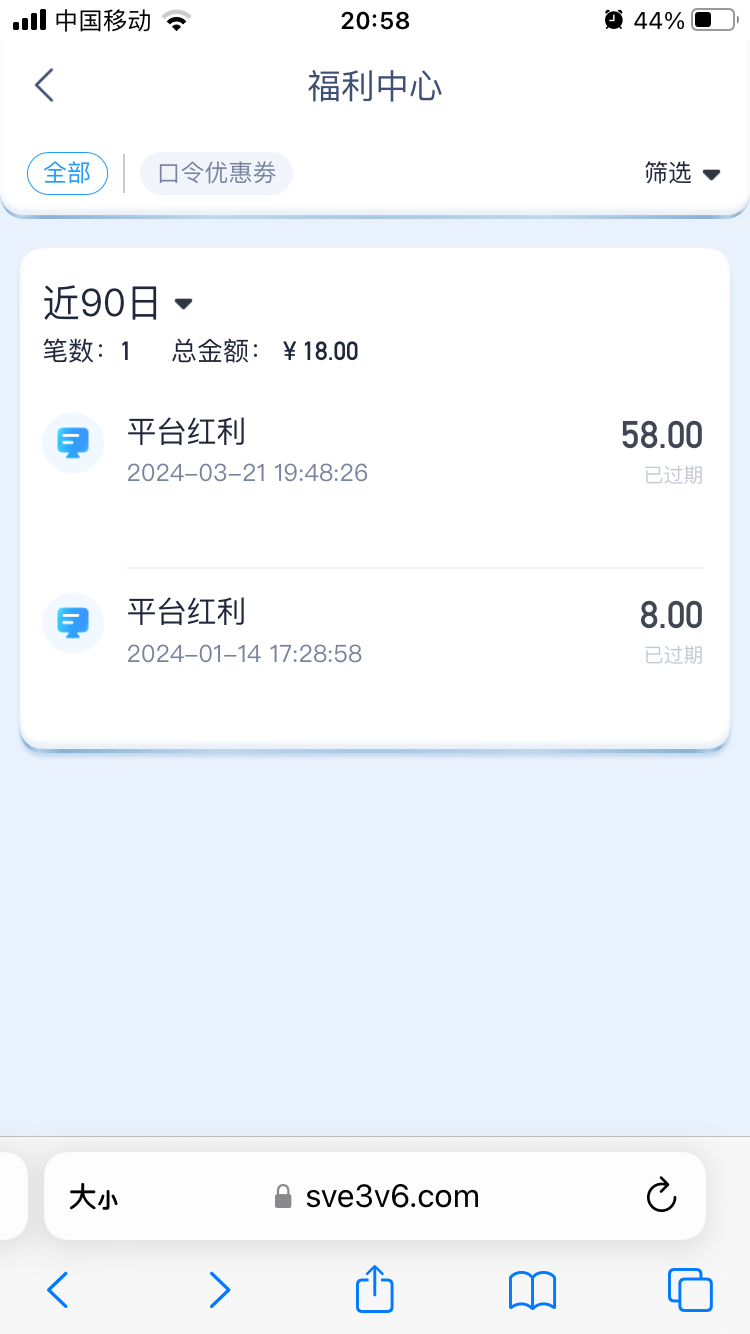Share this page from Safari toolbar
This screenshot has height=1334, width=750.
click(375, 1288)
